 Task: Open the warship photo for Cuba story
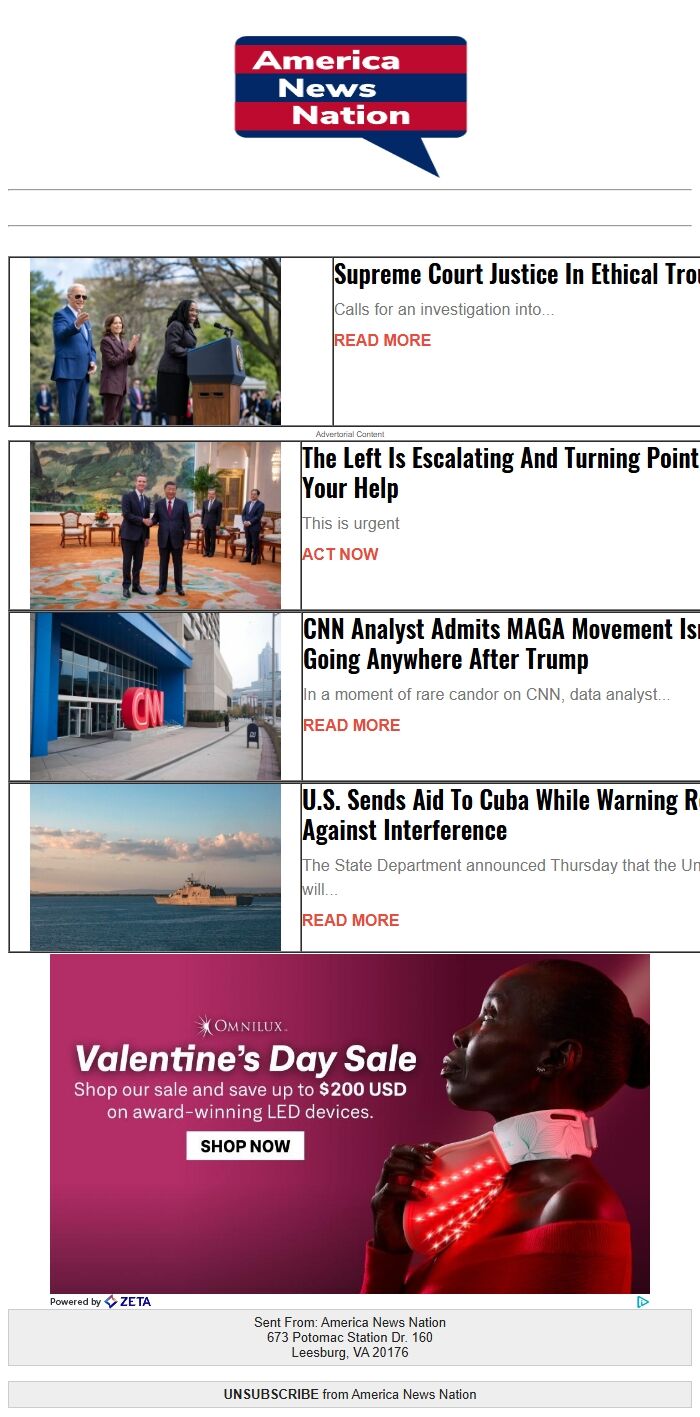[x=155, y=867]
